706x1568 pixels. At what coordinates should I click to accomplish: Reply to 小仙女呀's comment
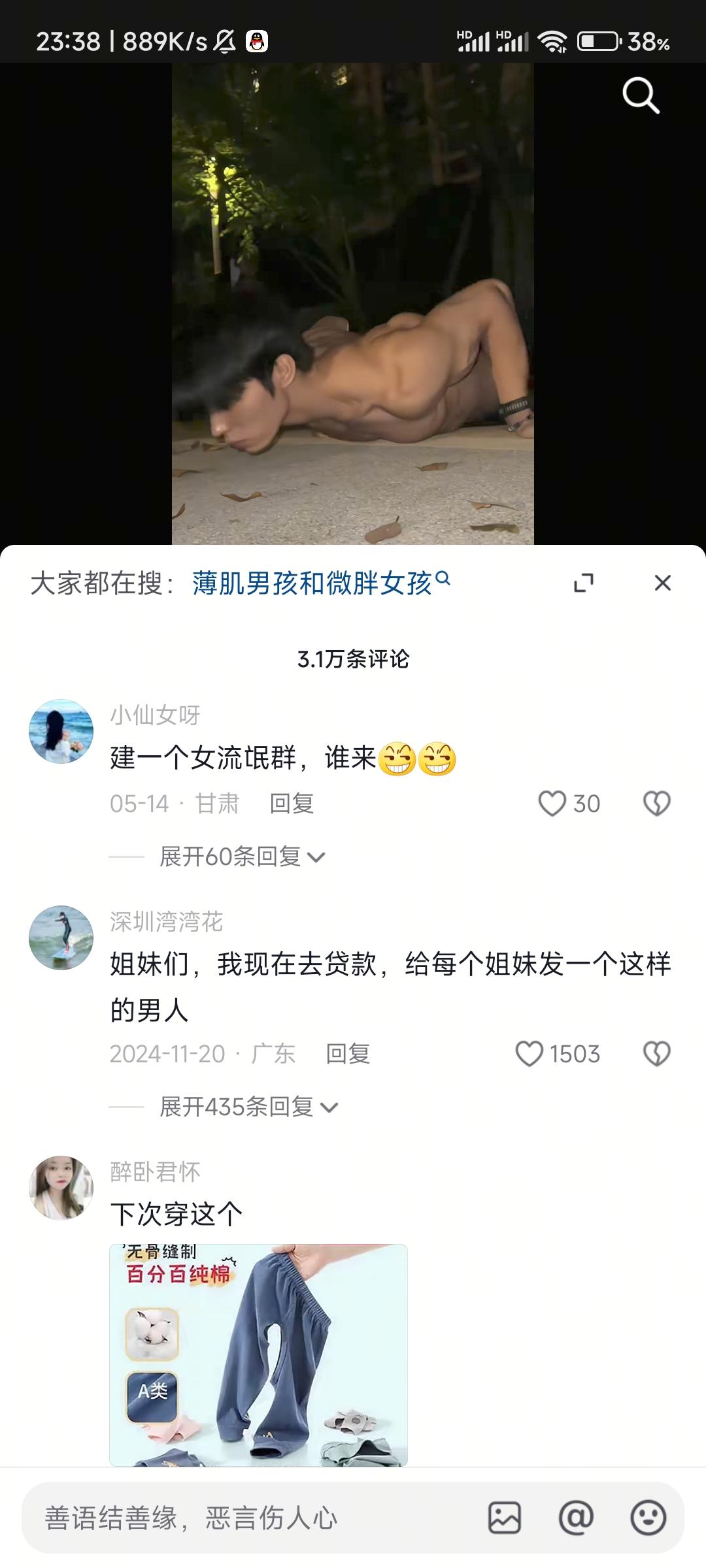tap(292, 804)
